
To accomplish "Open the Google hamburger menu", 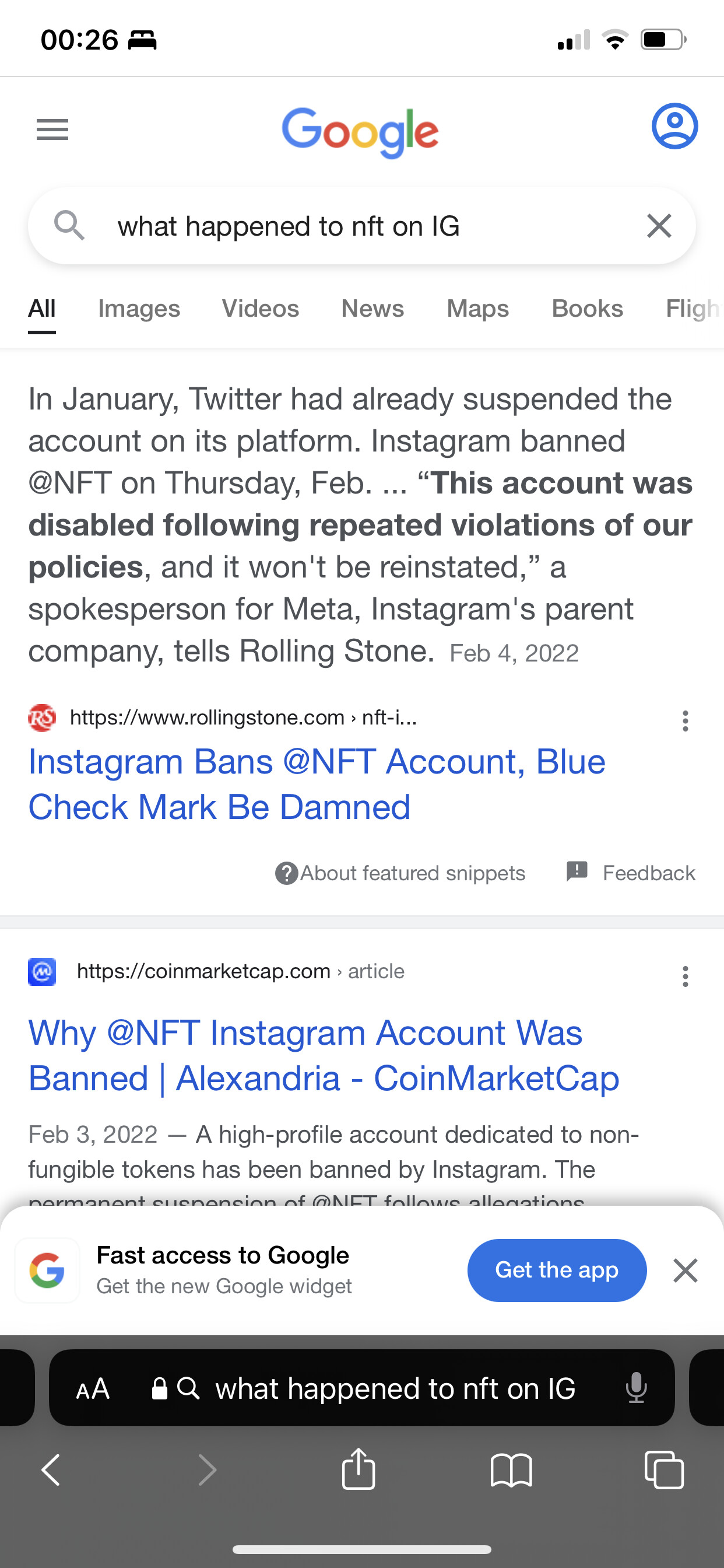I will click(52, 129).
